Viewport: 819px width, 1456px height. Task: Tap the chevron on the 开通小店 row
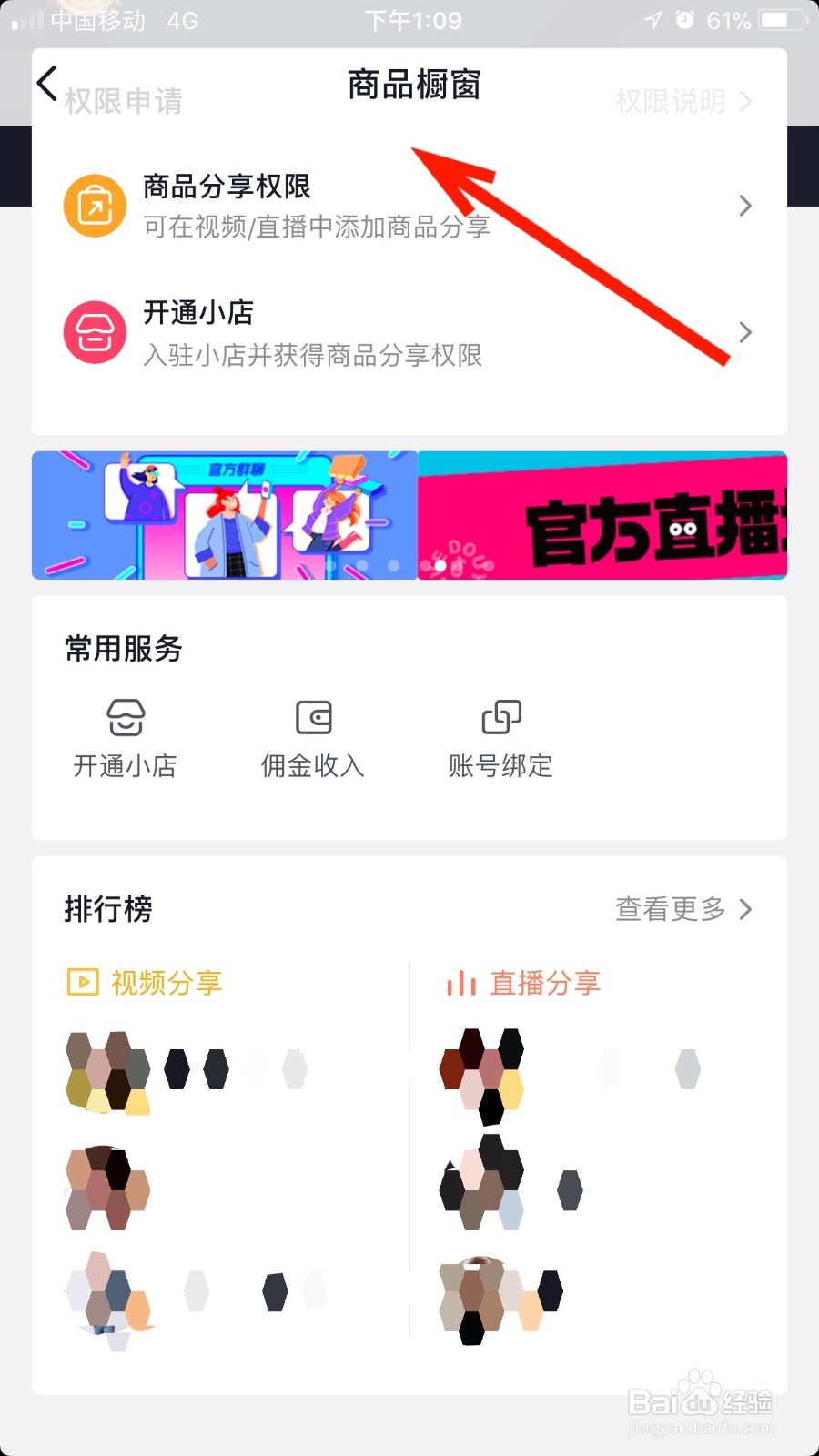(744, 332)
